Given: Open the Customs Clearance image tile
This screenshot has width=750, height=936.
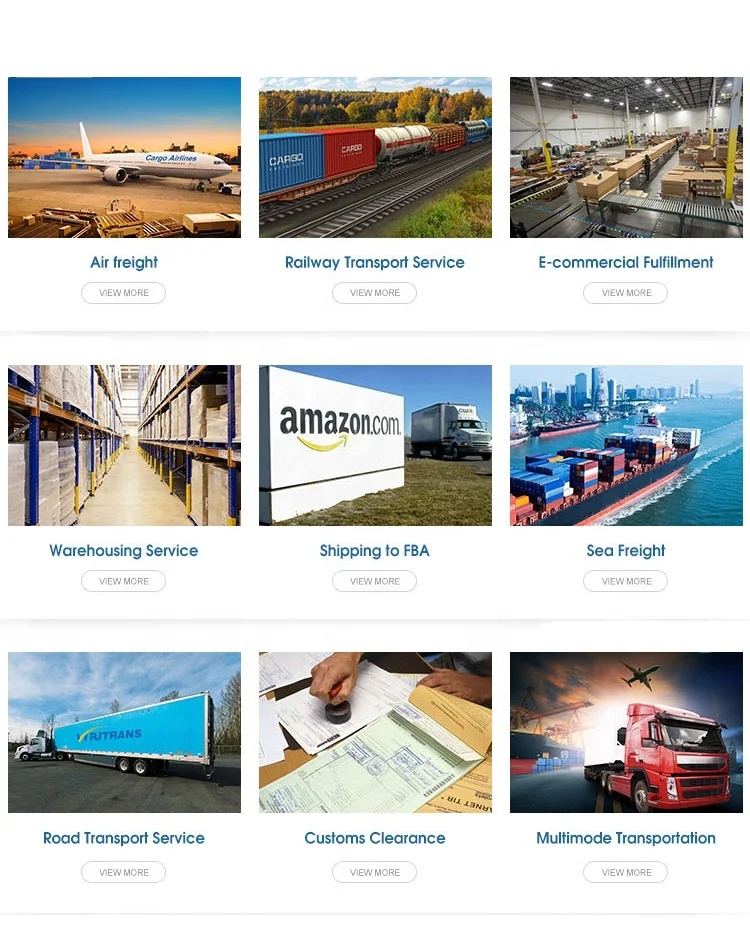Looking at the screenshot, I should coord(376,732).
